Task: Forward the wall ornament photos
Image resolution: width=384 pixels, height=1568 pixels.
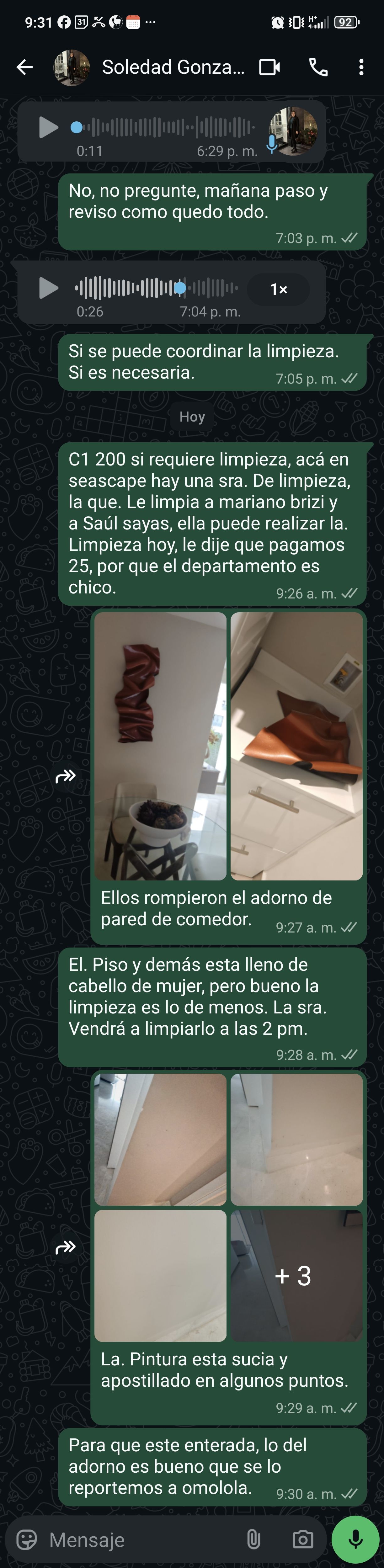Action: click(65, 775)
